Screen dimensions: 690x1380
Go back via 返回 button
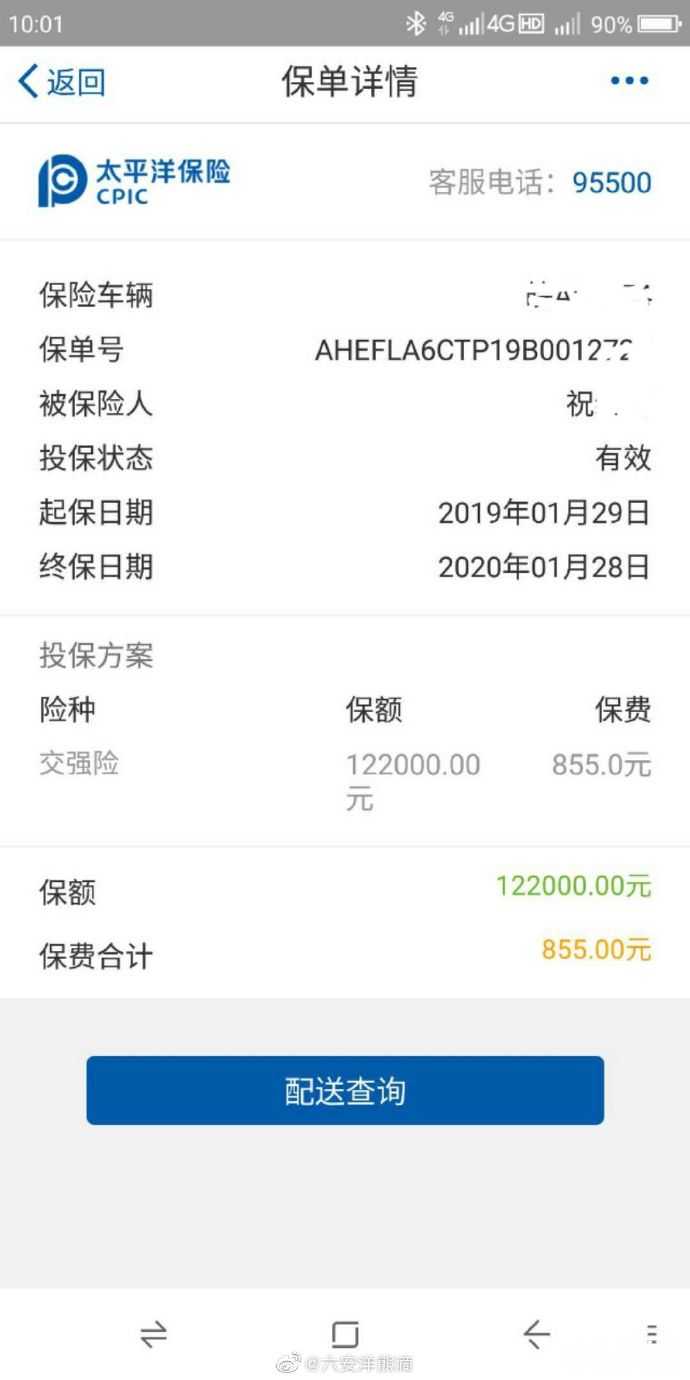(62, 82)
